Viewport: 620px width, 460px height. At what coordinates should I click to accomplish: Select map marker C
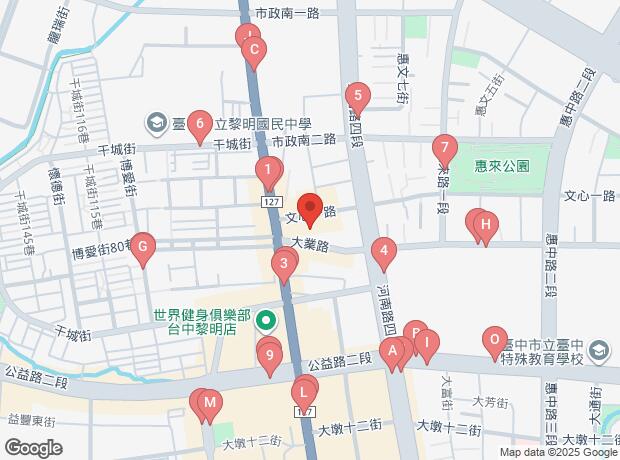coord(254,50)
